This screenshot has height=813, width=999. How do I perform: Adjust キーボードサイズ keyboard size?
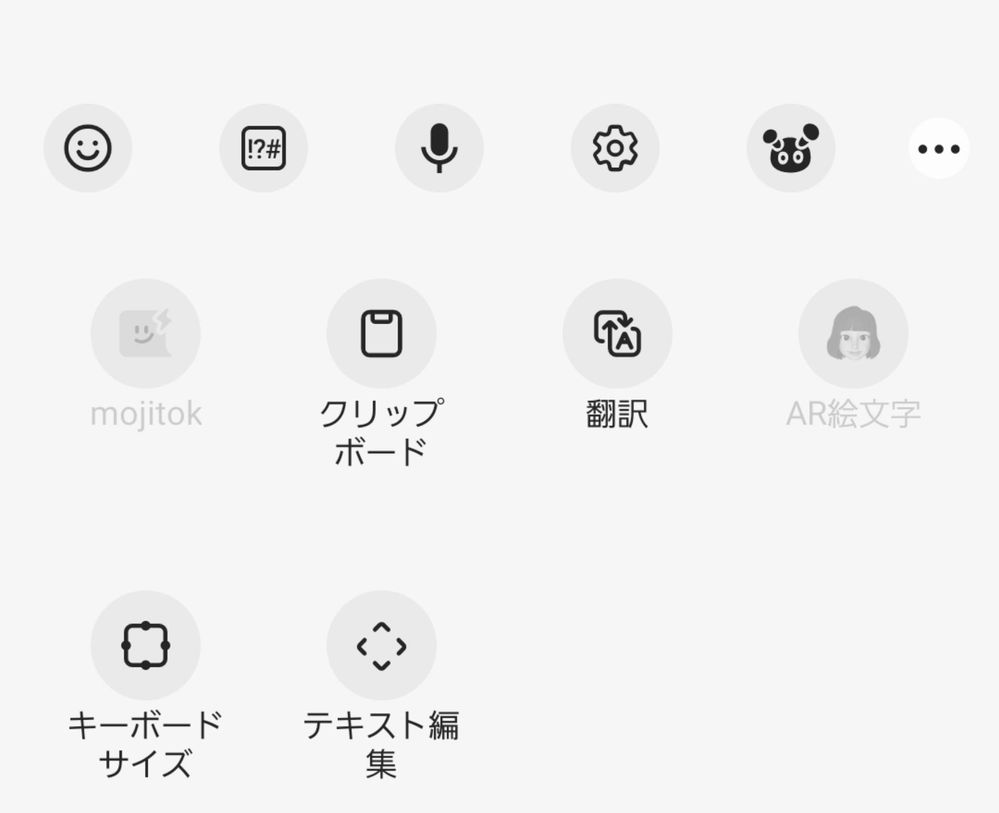point(146,645)
